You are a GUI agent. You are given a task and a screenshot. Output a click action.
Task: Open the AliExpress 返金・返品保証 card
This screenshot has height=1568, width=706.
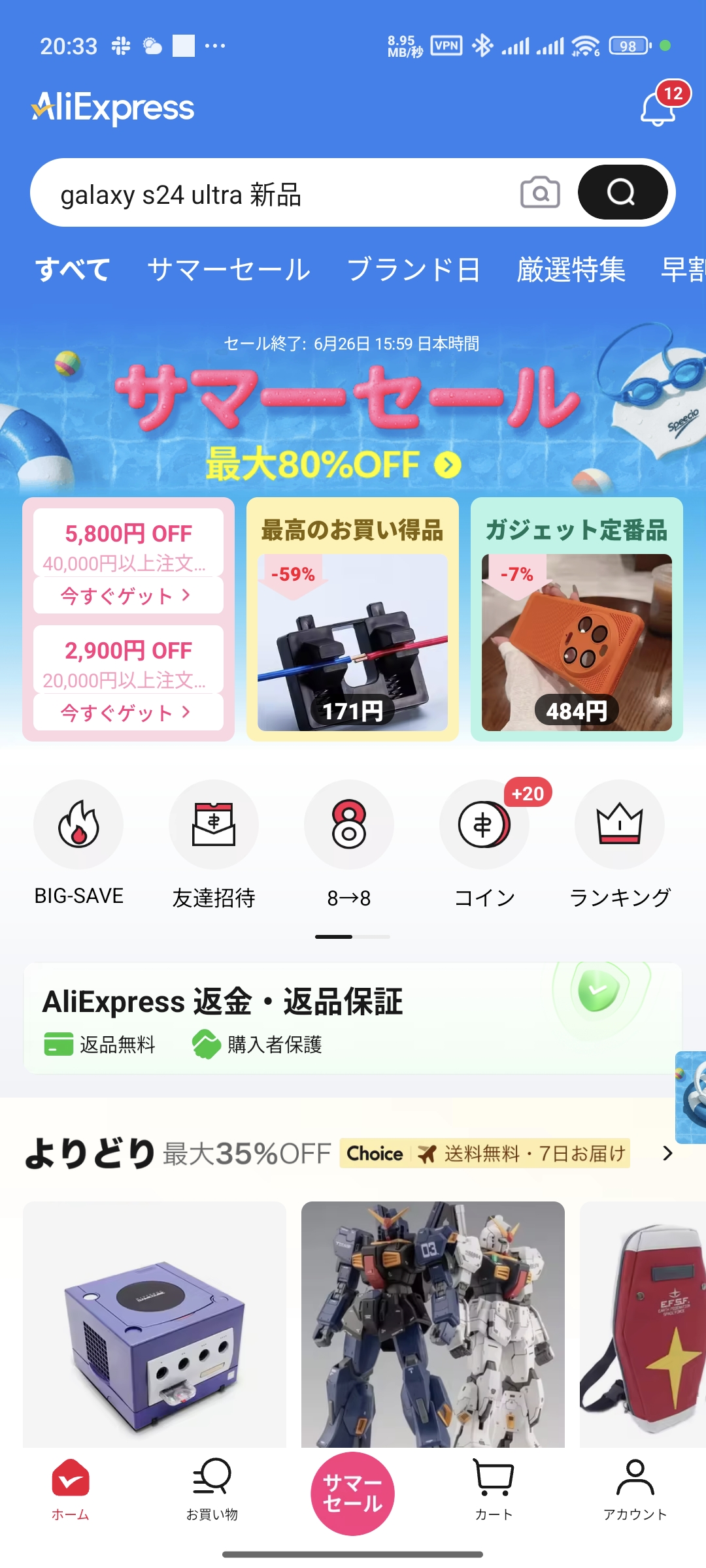(x=352, y=1018)
